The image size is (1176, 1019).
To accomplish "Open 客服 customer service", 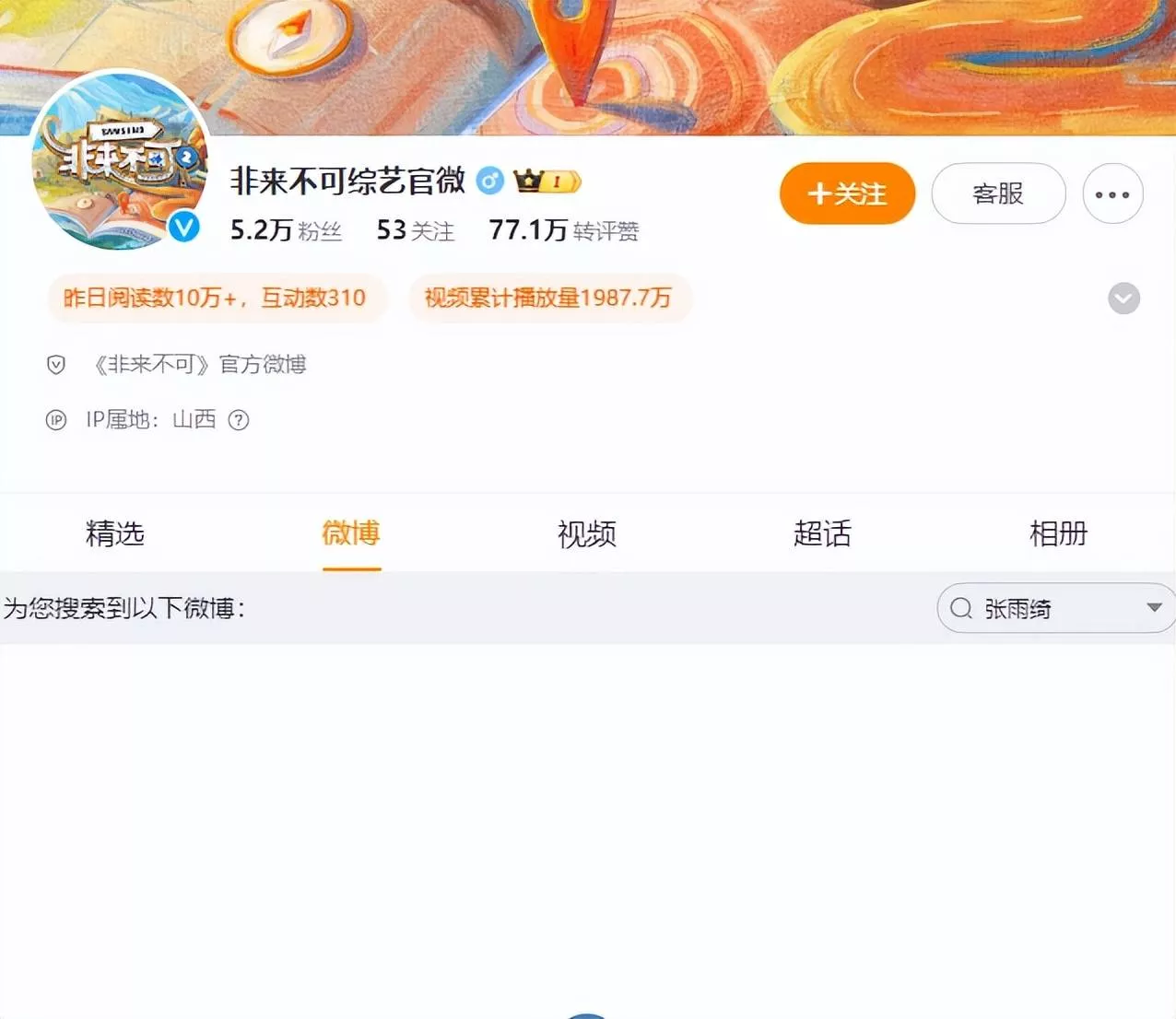I will click(x=998, y=193).
